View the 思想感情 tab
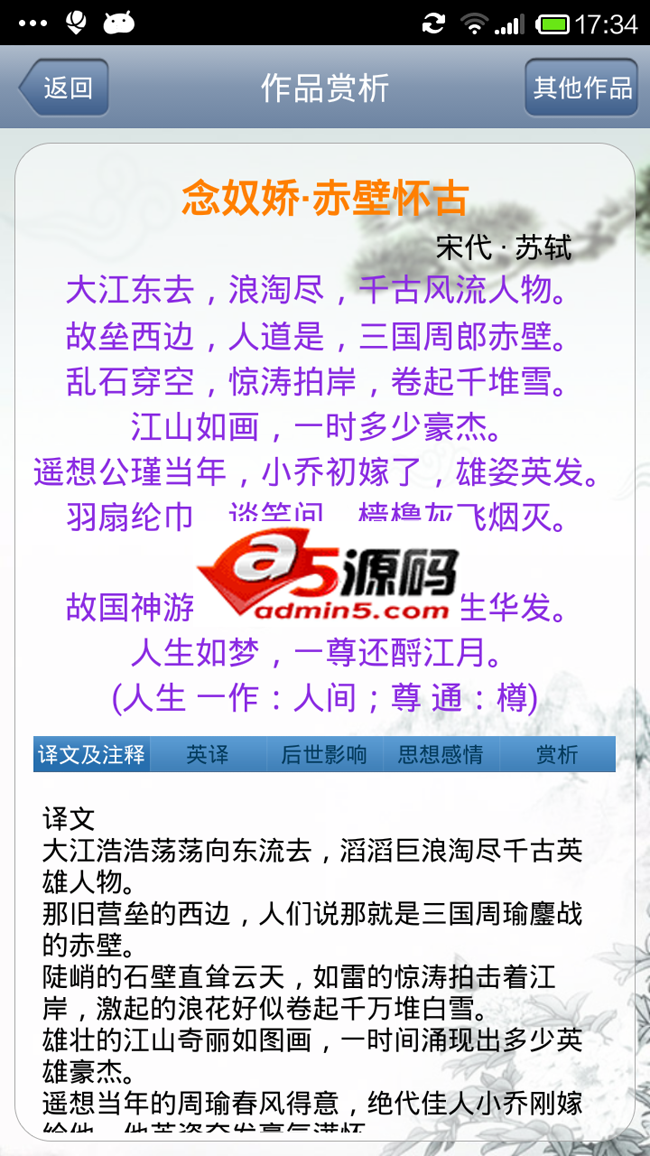This screenshot has width=650, height=1156. pyautogui.click(x=441, y=754)
